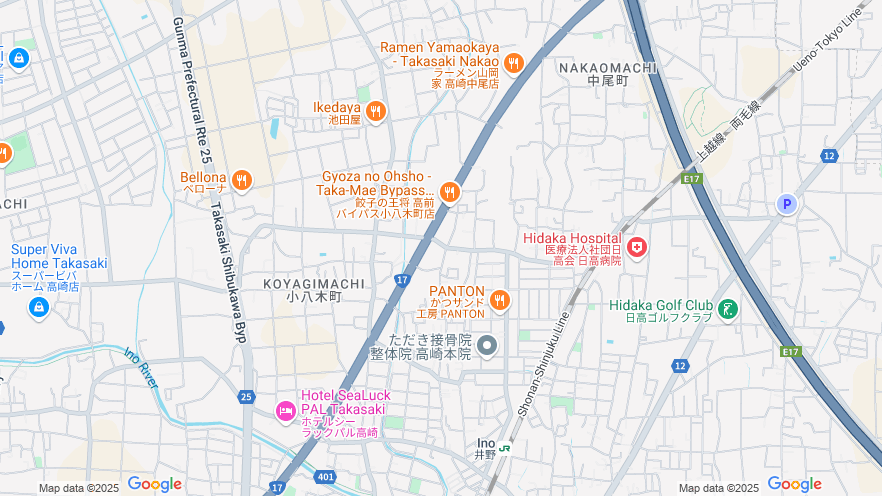Open the Ramen Yamaokaya restaurant pin

(514, 63)
